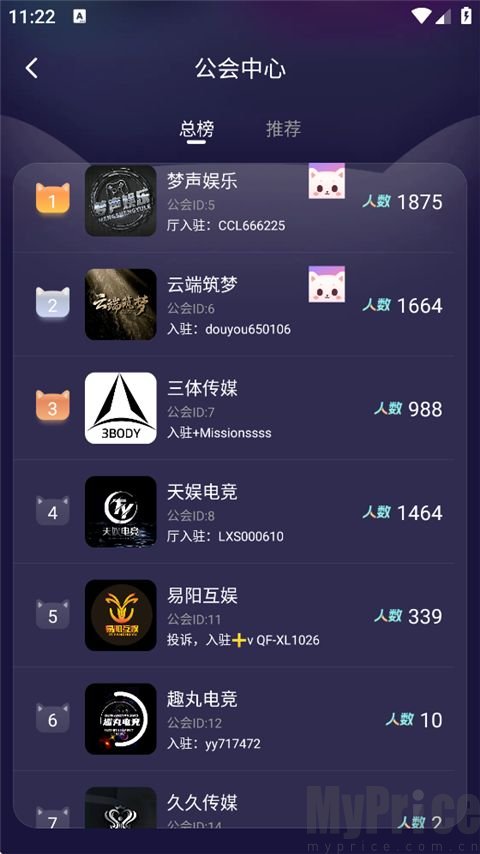This screenshot has height=854, width=480.
Task: Go back from 公会中心
Action: (x=32, y=69)
